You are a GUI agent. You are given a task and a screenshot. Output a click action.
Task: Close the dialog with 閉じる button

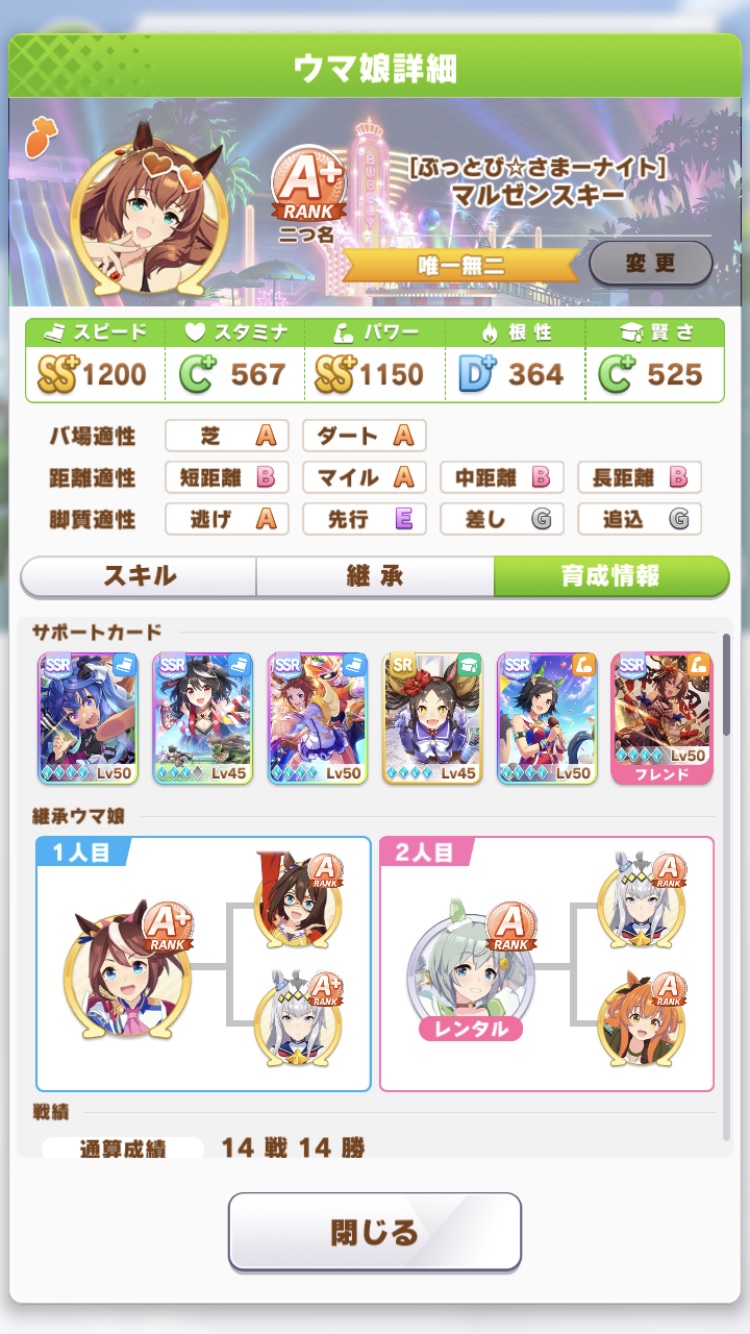pyautogui.click(x=375, y=1231)
